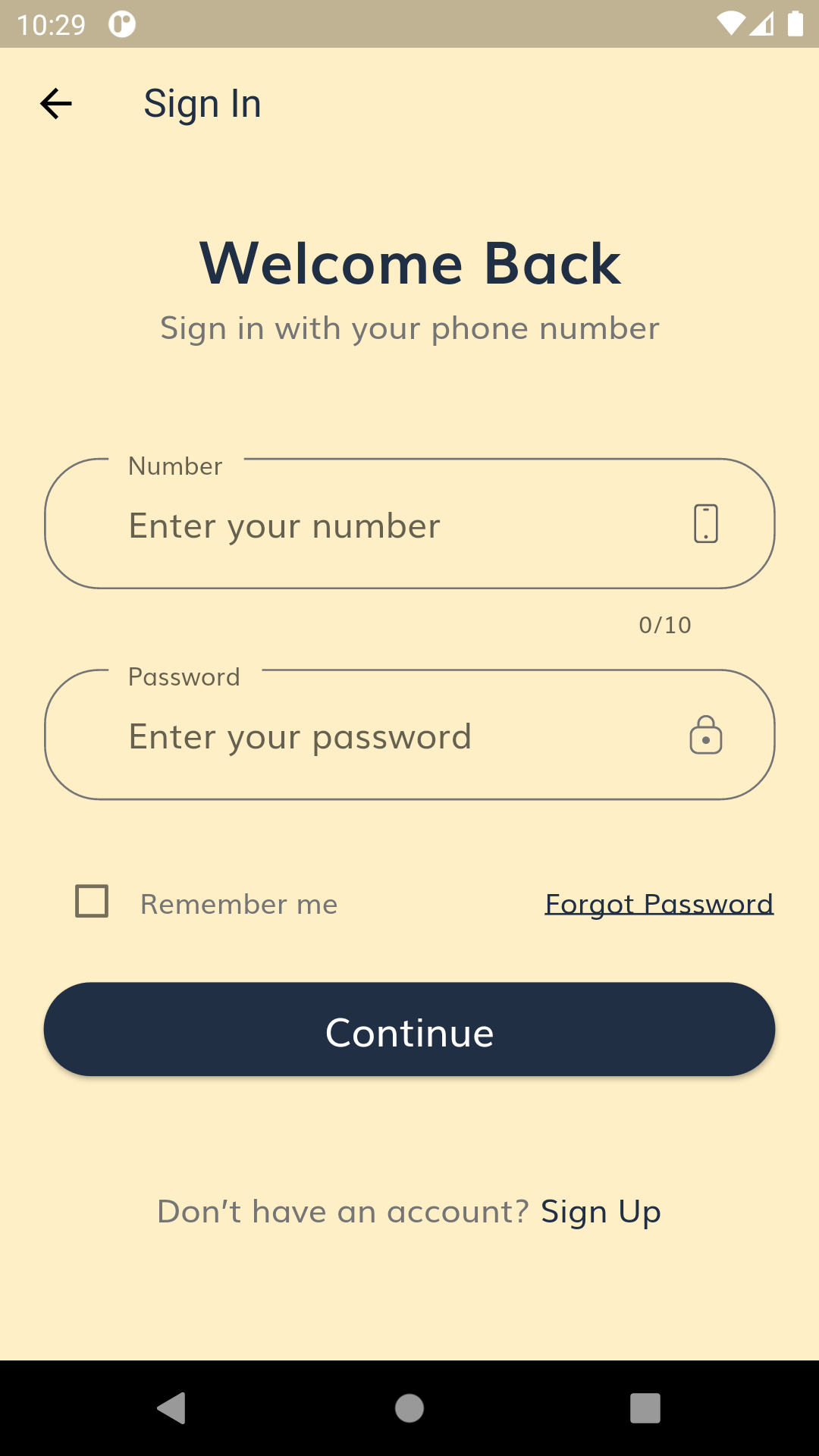
Task: Open the Forgot Password link
Action: (659, 903)
